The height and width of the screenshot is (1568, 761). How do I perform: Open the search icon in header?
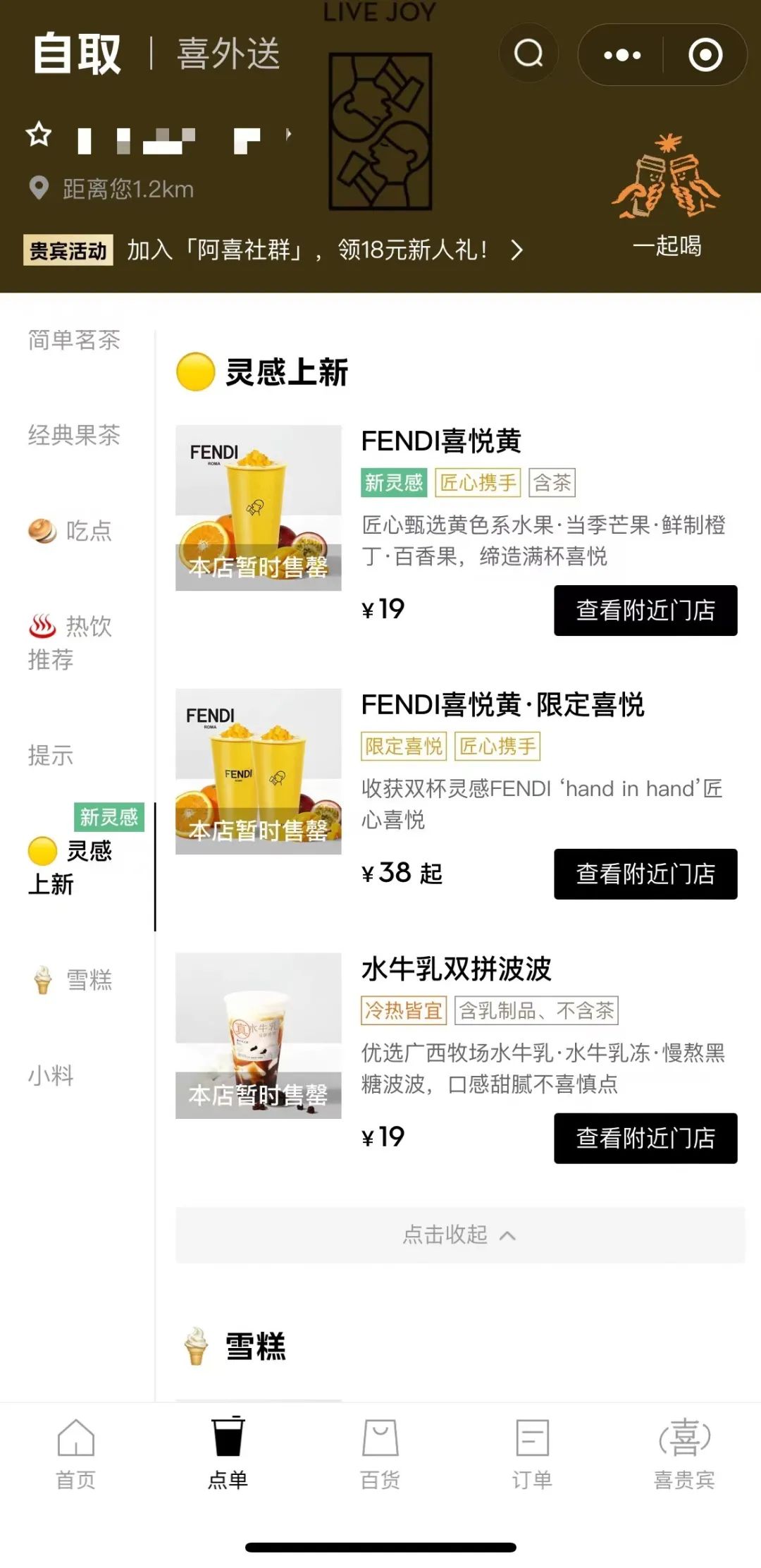pos(528,54)
